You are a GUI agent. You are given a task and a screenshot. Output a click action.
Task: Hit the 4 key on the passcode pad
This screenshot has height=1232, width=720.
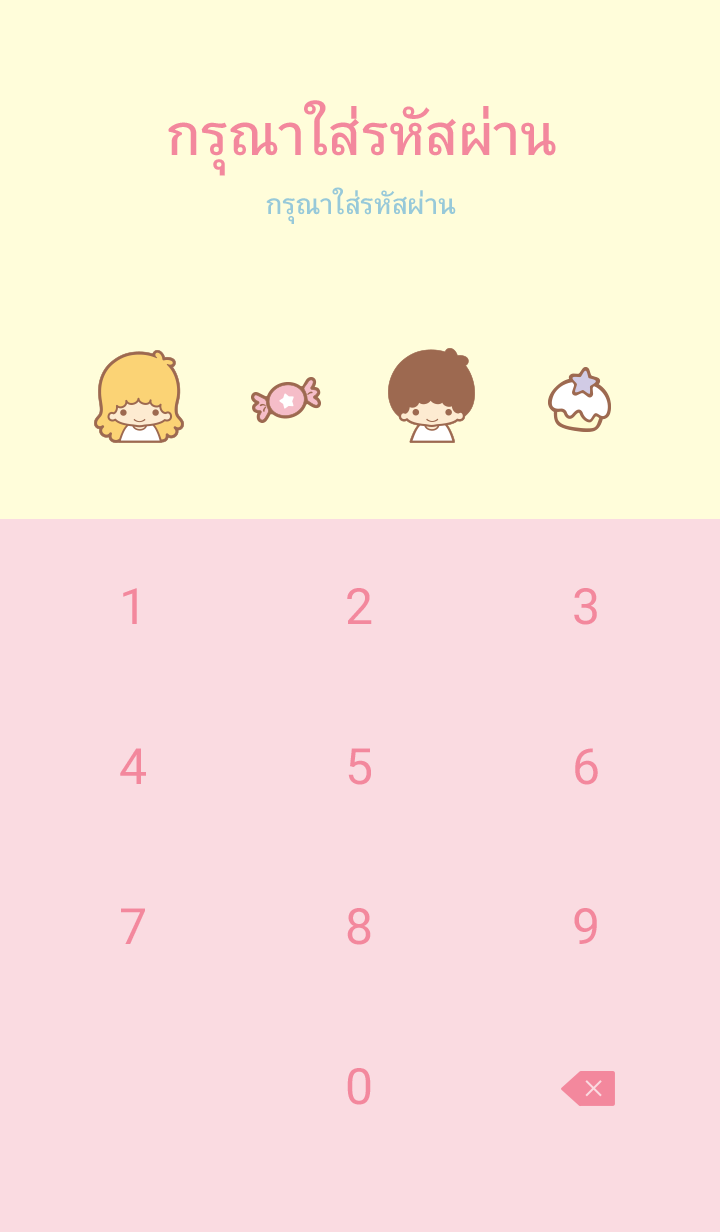tap(133, 767)
